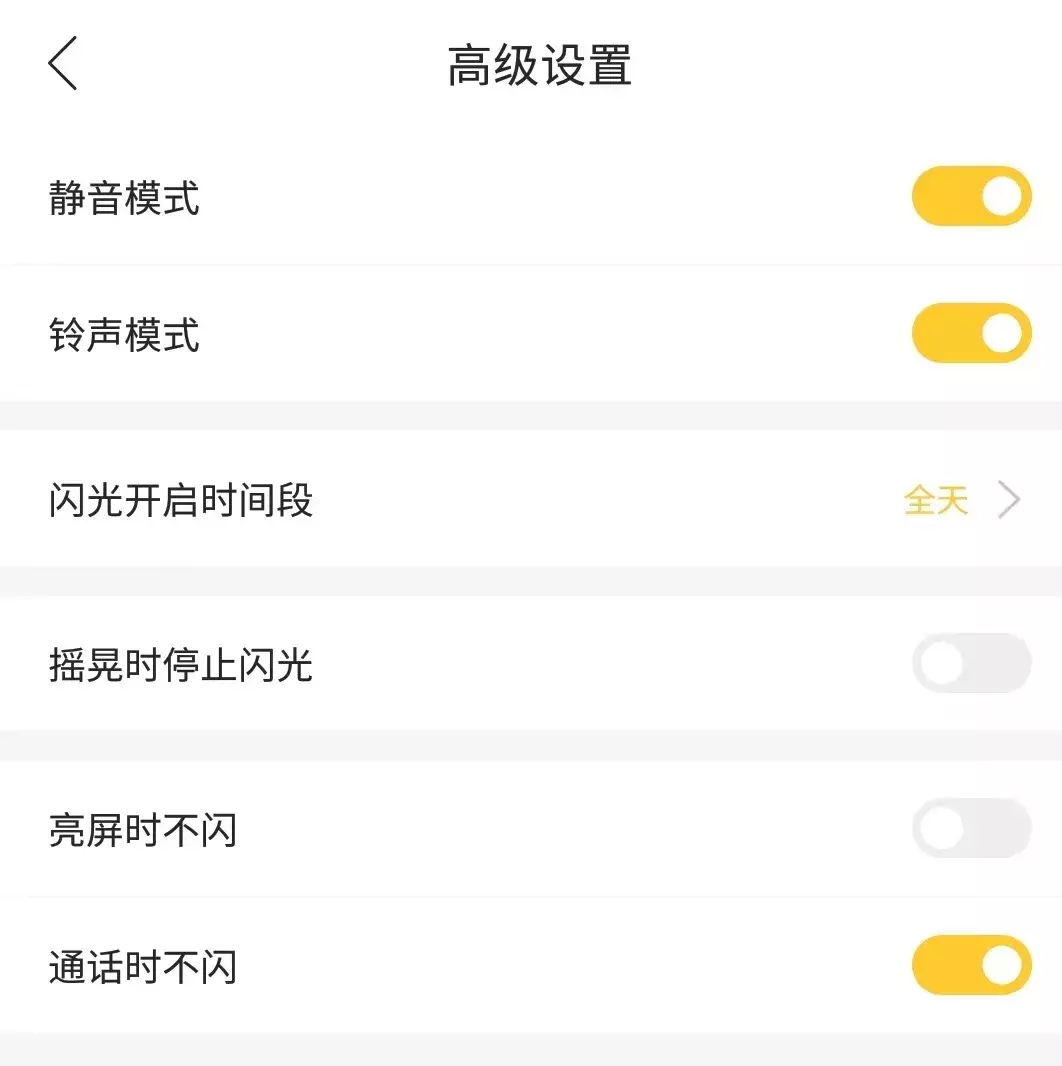Turn off 静音模式 switch
Image resolution: width=1062 pixels, height=1066 pixels.
(970, 197)
